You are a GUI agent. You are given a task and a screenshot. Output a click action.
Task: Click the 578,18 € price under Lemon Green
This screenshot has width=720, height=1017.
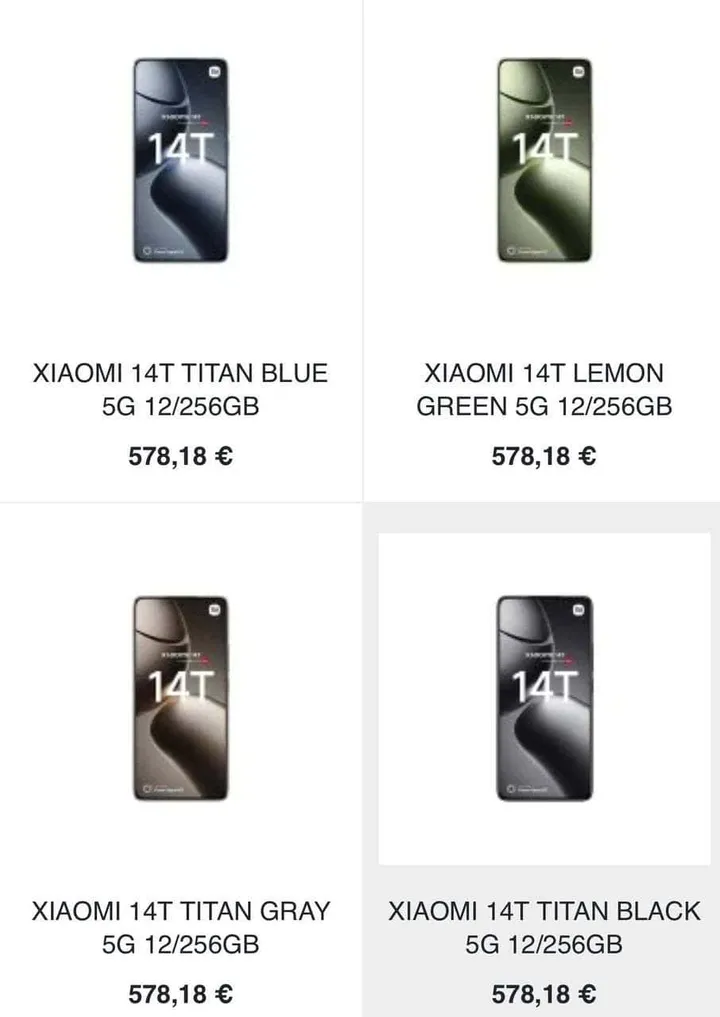(x=545, y=457)
